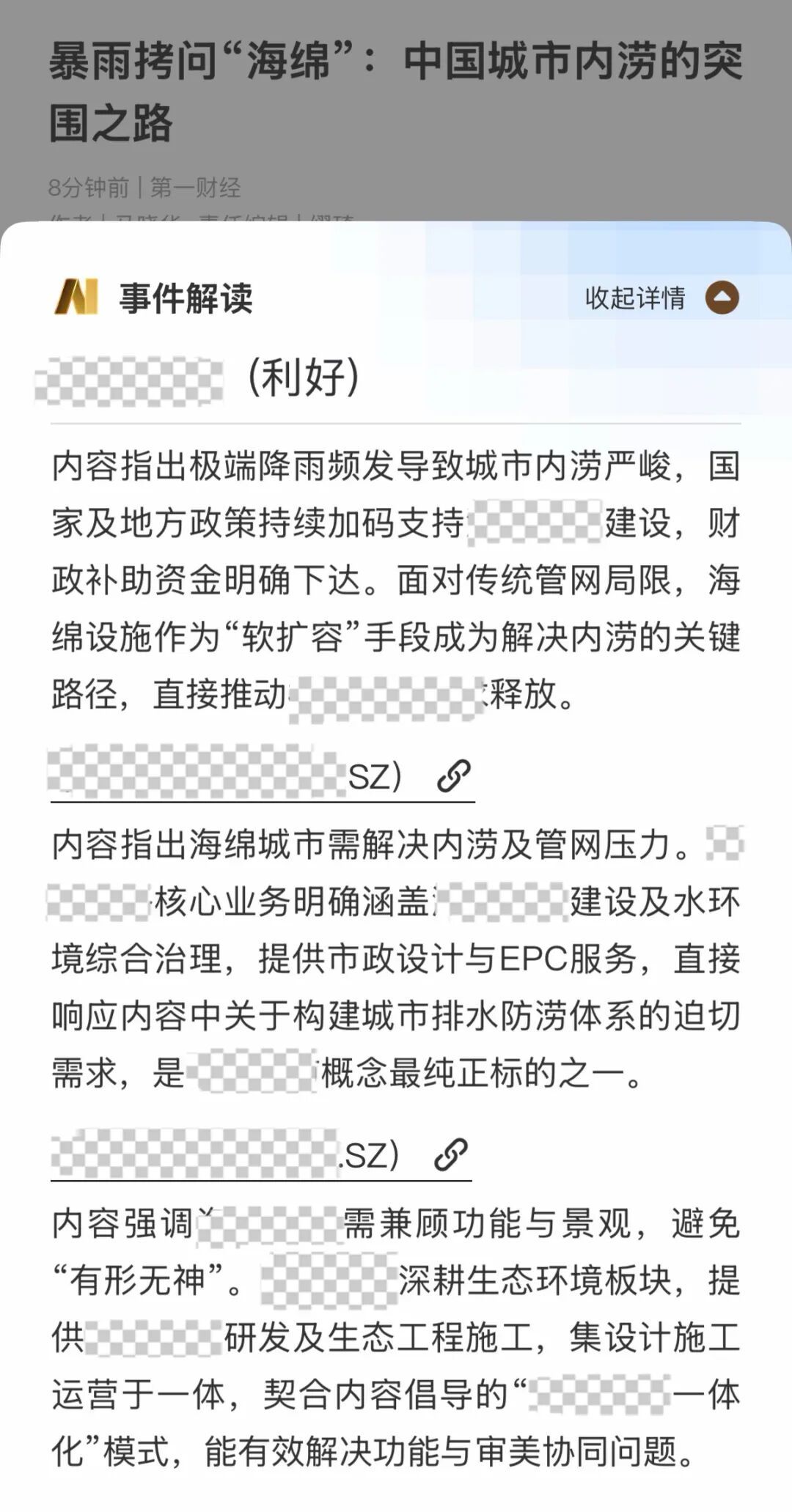This screenshot has width=792, height=1512.
Task: Collapse details with 收起详情
Action: pos(661,298)
